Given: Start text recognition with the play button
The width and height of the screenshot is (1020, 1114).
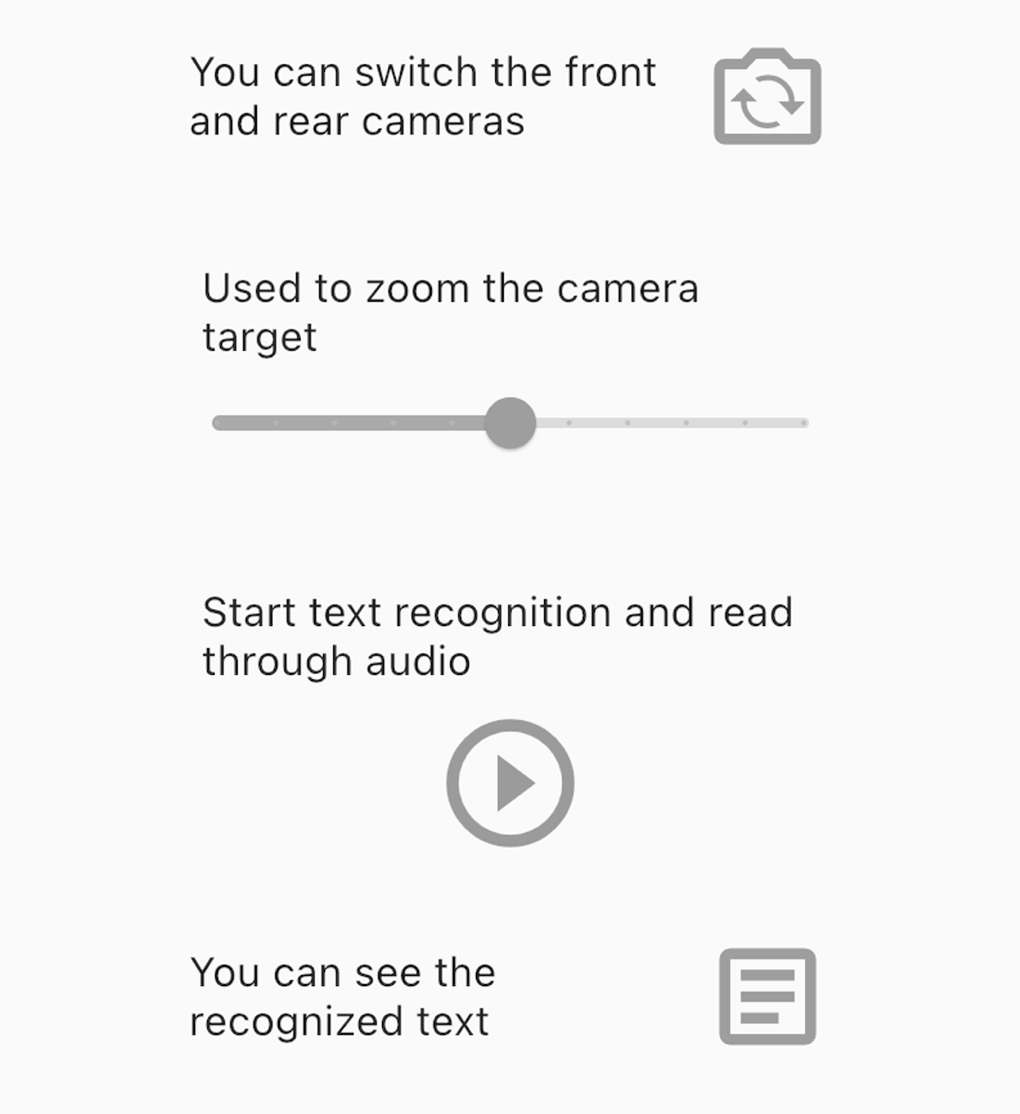Looking at the screenshot, I should point(510,782).
